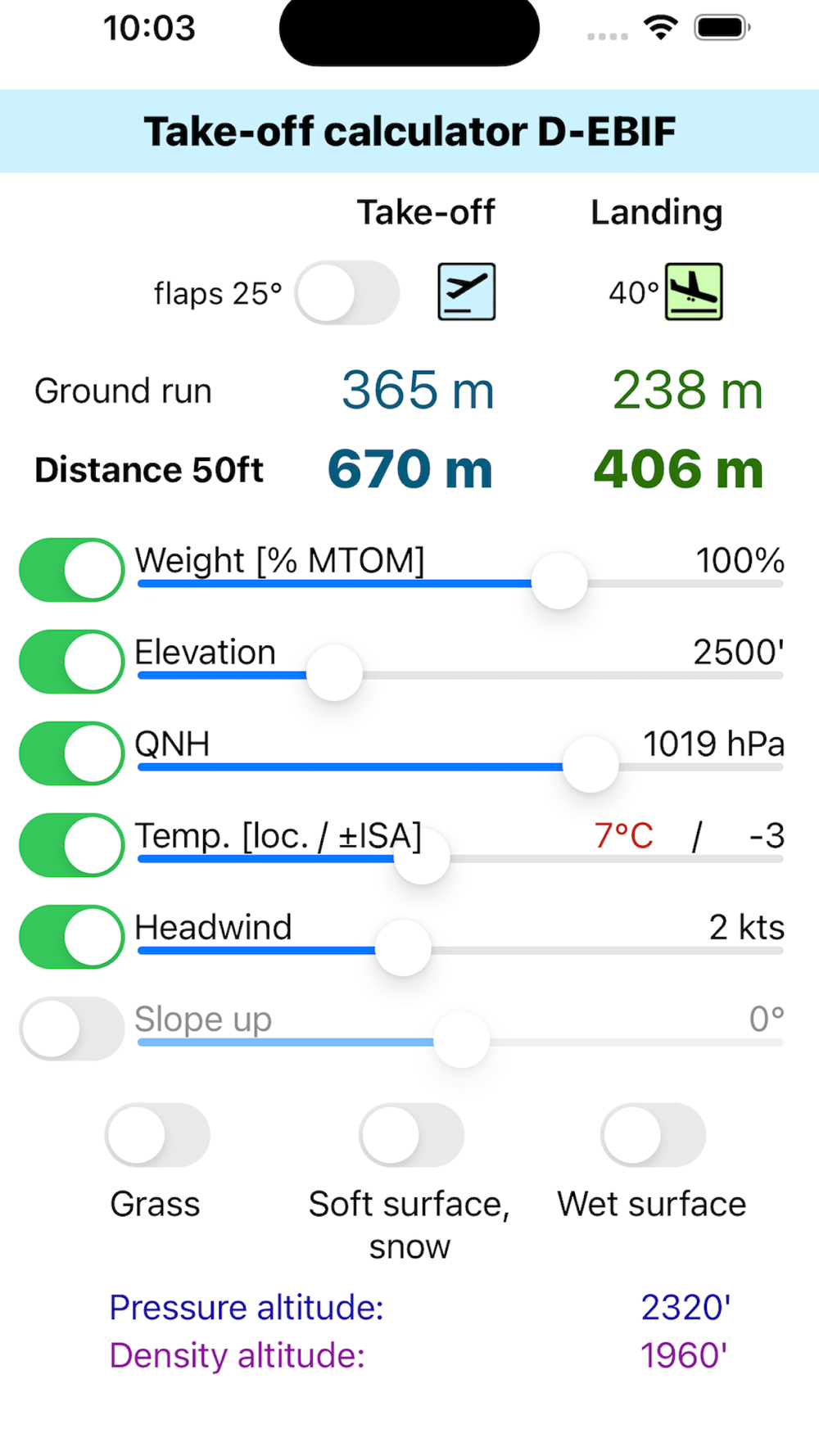
Task: Enable the Slope up toggle
Action: tap(72, 1028)
